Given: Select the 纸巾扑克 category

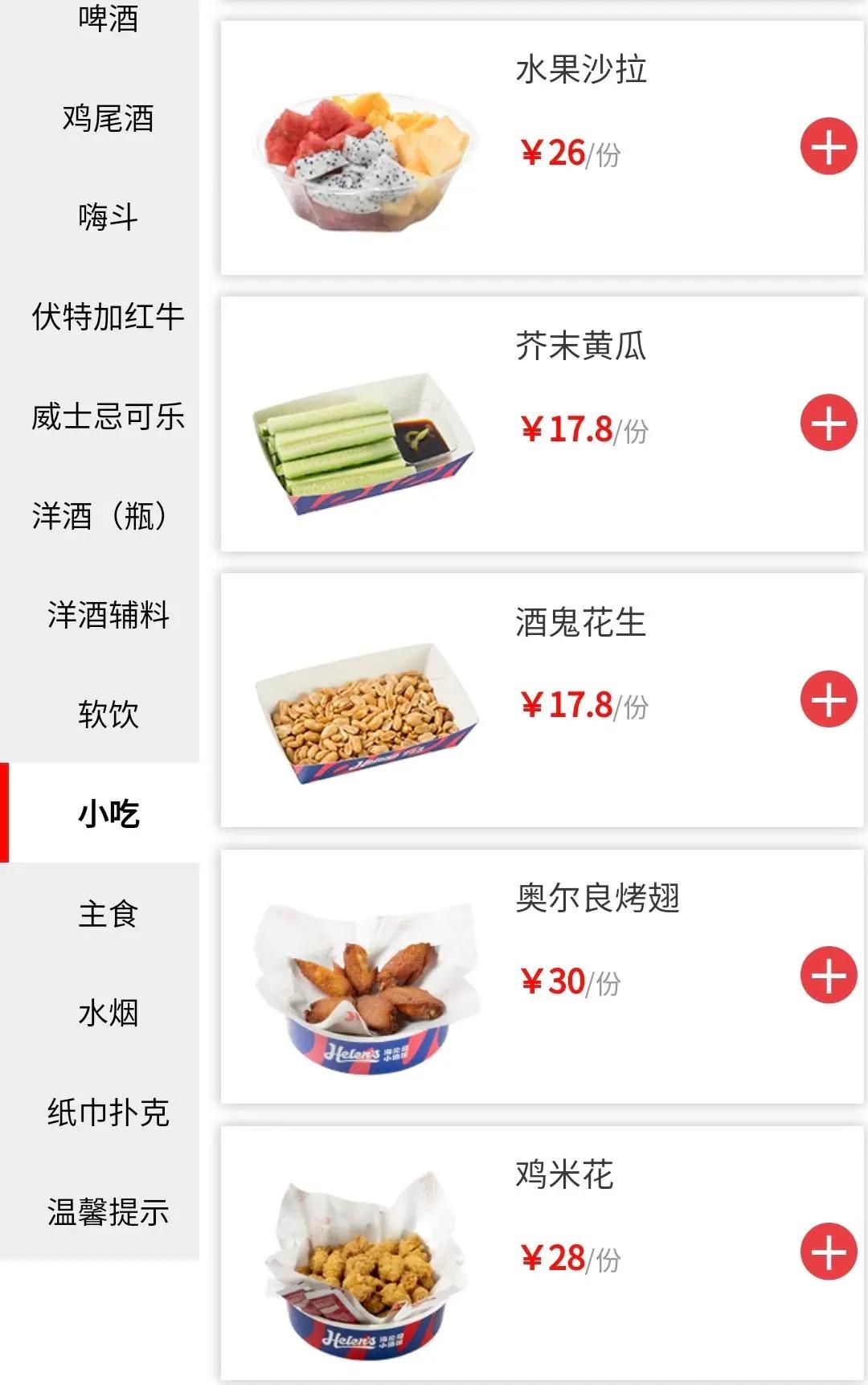Looking at the screenshot, I should [107, 1113].
